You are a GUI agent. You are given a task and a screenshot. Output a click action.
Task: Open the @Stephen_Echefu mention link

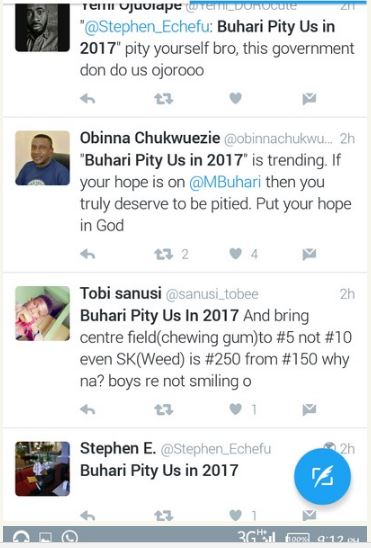tap(147, 27)
